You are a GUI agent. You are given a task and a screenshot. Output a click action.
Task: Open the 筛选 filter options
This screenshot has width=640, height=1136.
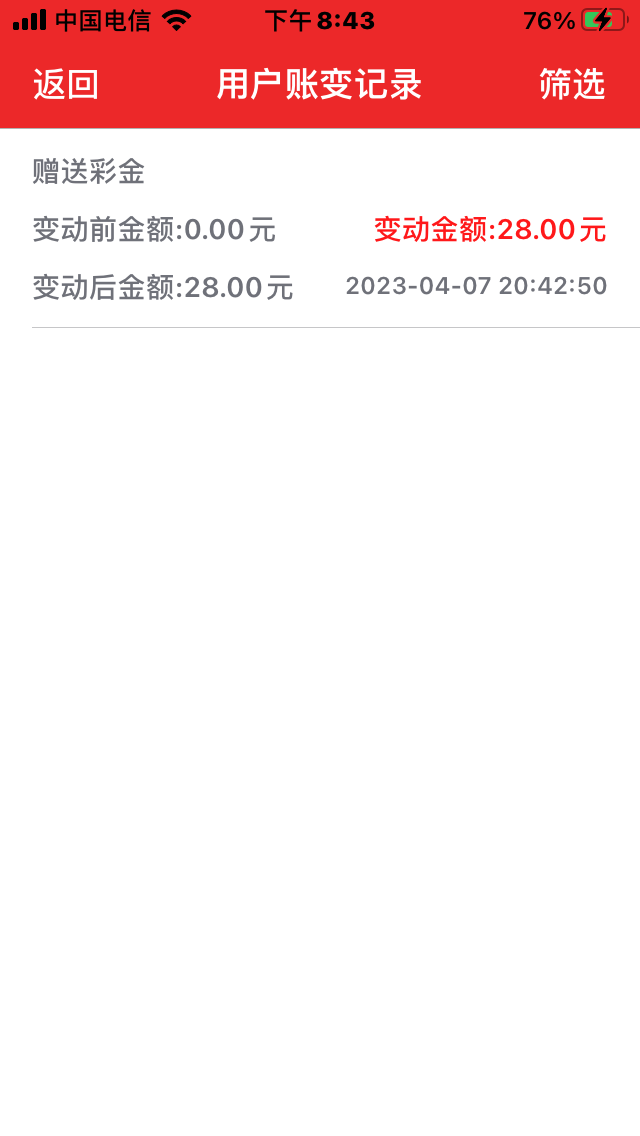click(572, 85)
